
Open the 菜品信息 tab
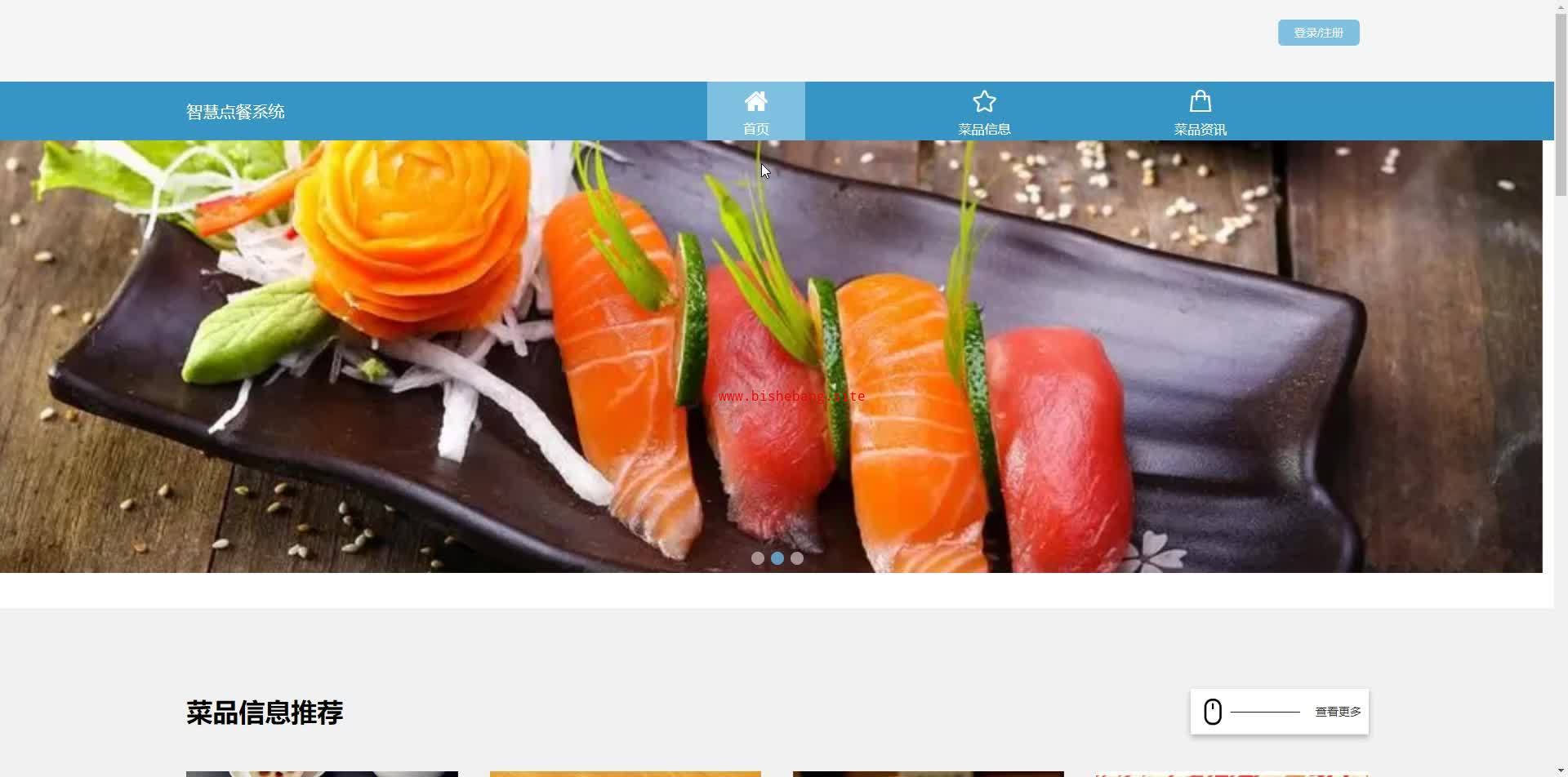click(x=984, y=112)
